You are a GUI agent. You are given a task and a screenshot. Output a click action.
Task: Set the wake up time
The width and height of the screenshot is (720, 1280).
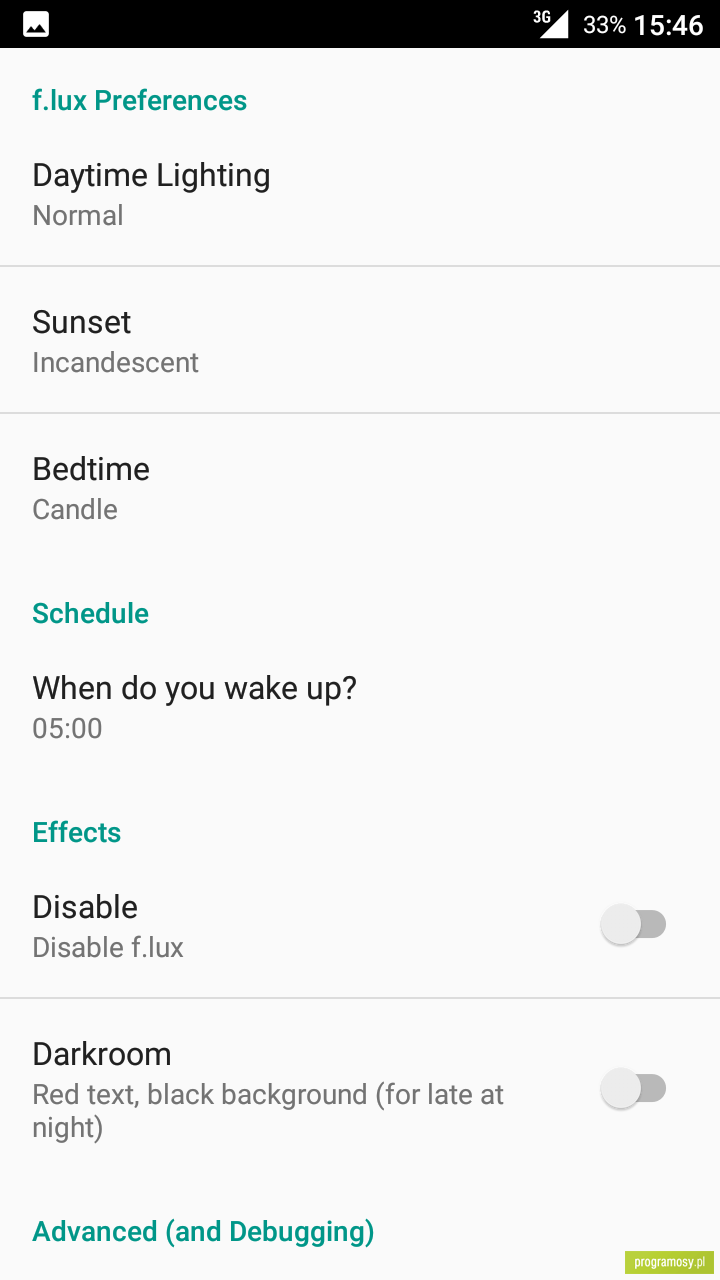tap(360, 706)
